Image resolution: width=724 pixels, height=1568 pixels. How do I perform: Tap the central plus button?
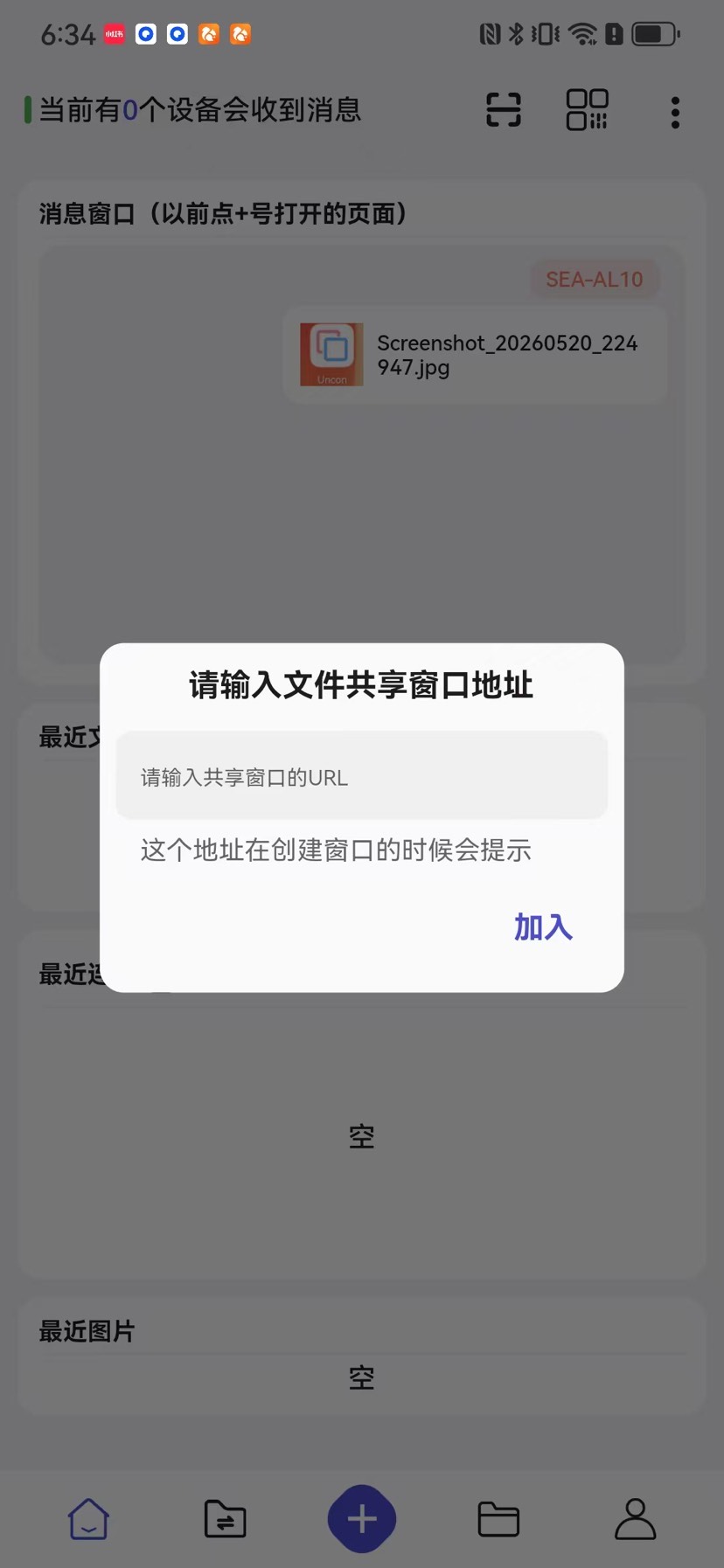(x=362, y=1519)
